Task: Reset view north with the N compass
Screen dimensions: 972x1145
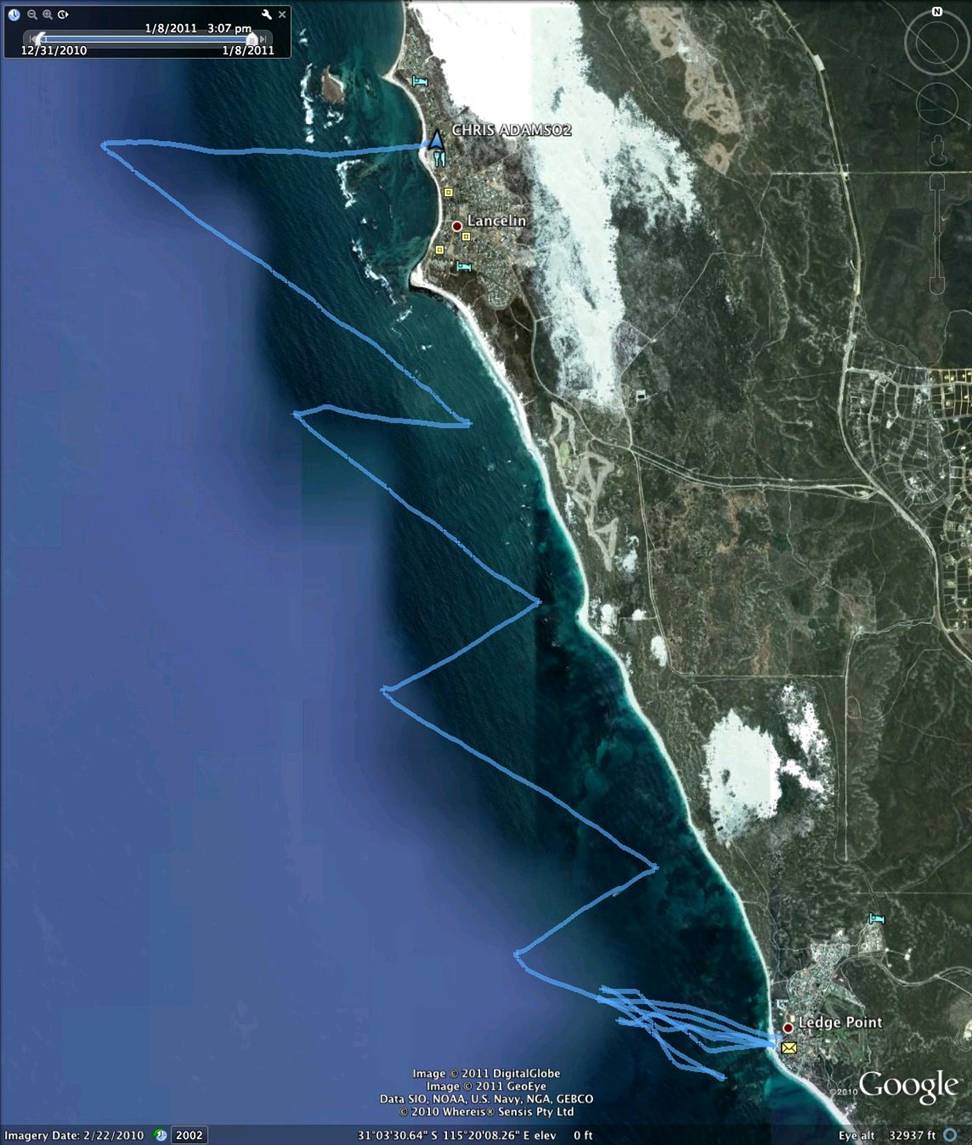Action: pyautogui.click(x=937, y=12)
